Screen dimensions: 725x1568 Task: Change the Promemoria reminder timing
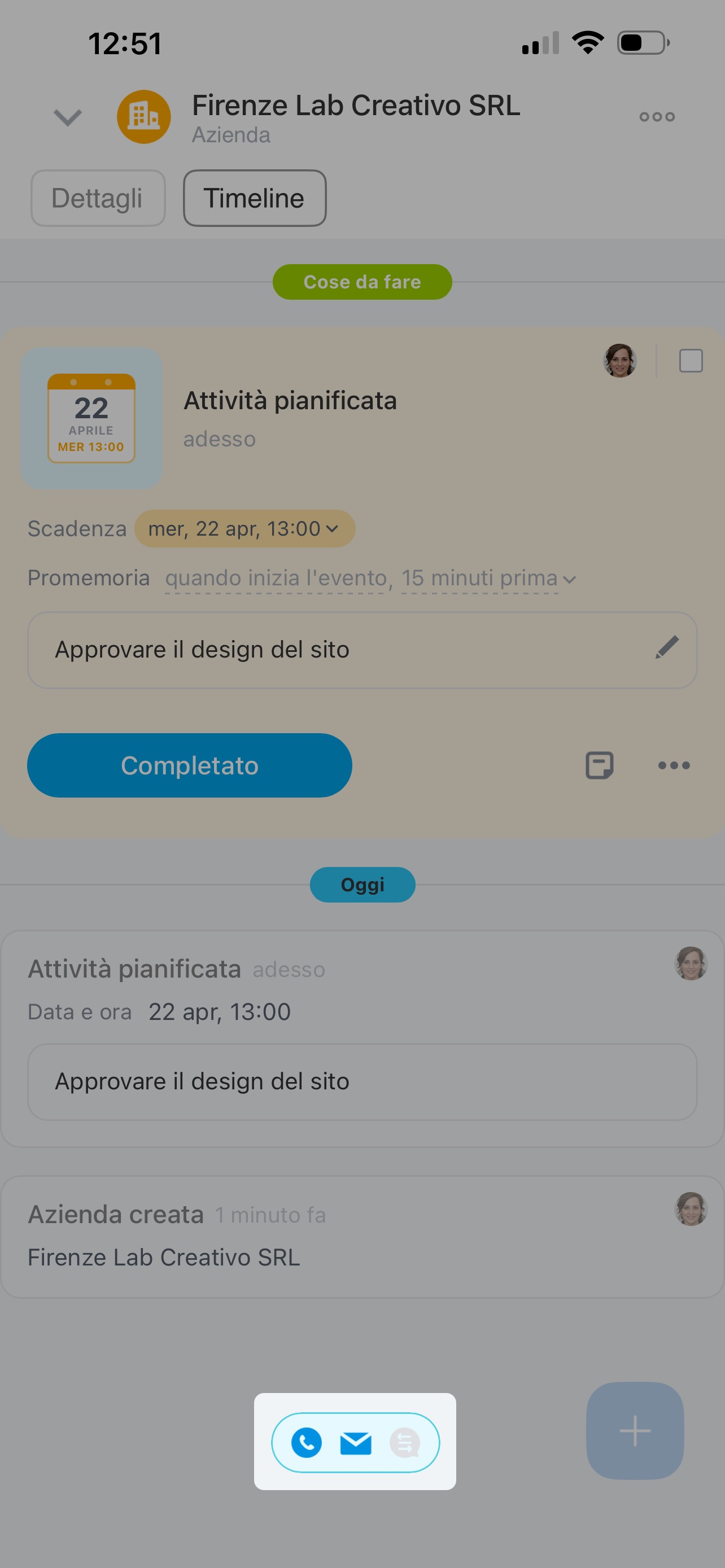(369, 578)
